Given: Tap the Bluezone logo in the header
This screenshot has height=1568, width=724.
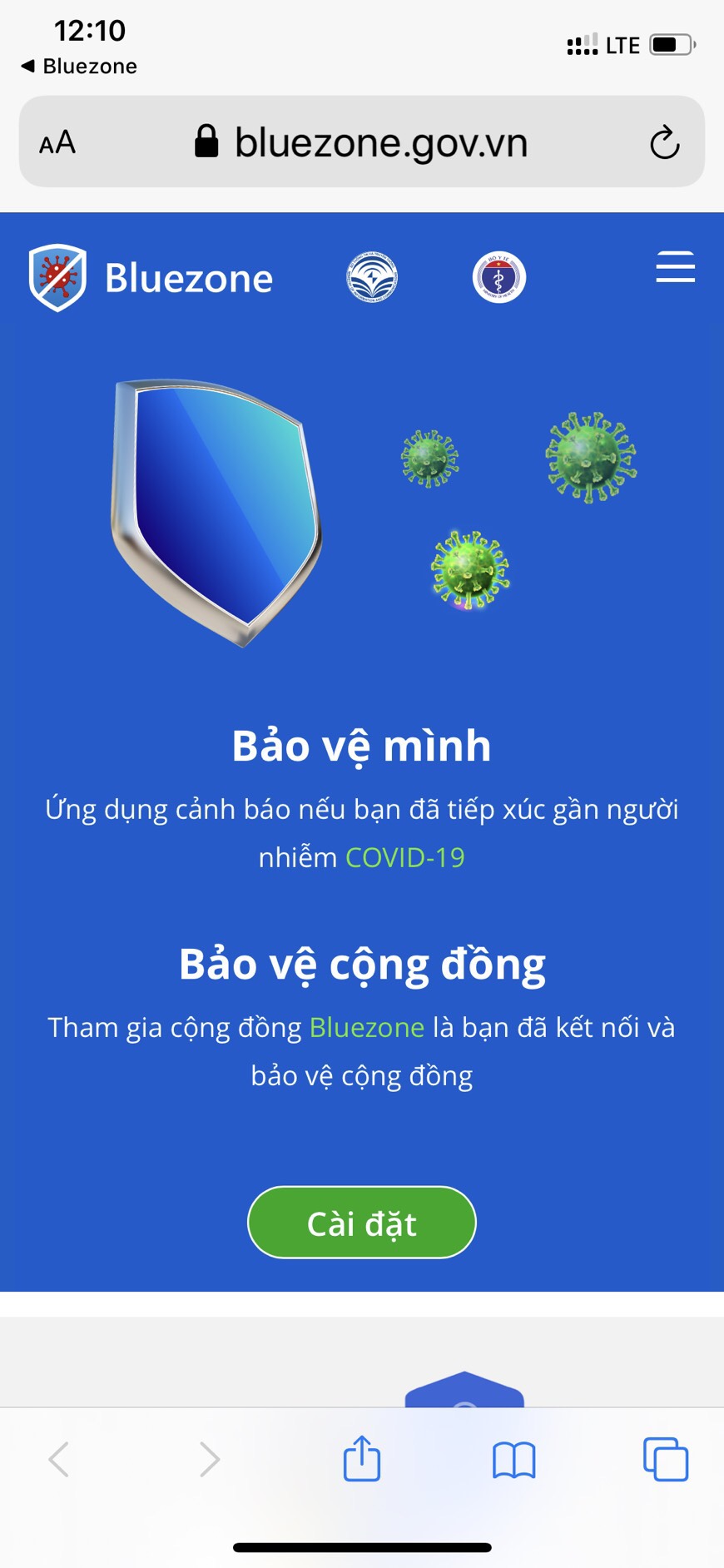Looking at the screenshot, I should pos(151,278).
